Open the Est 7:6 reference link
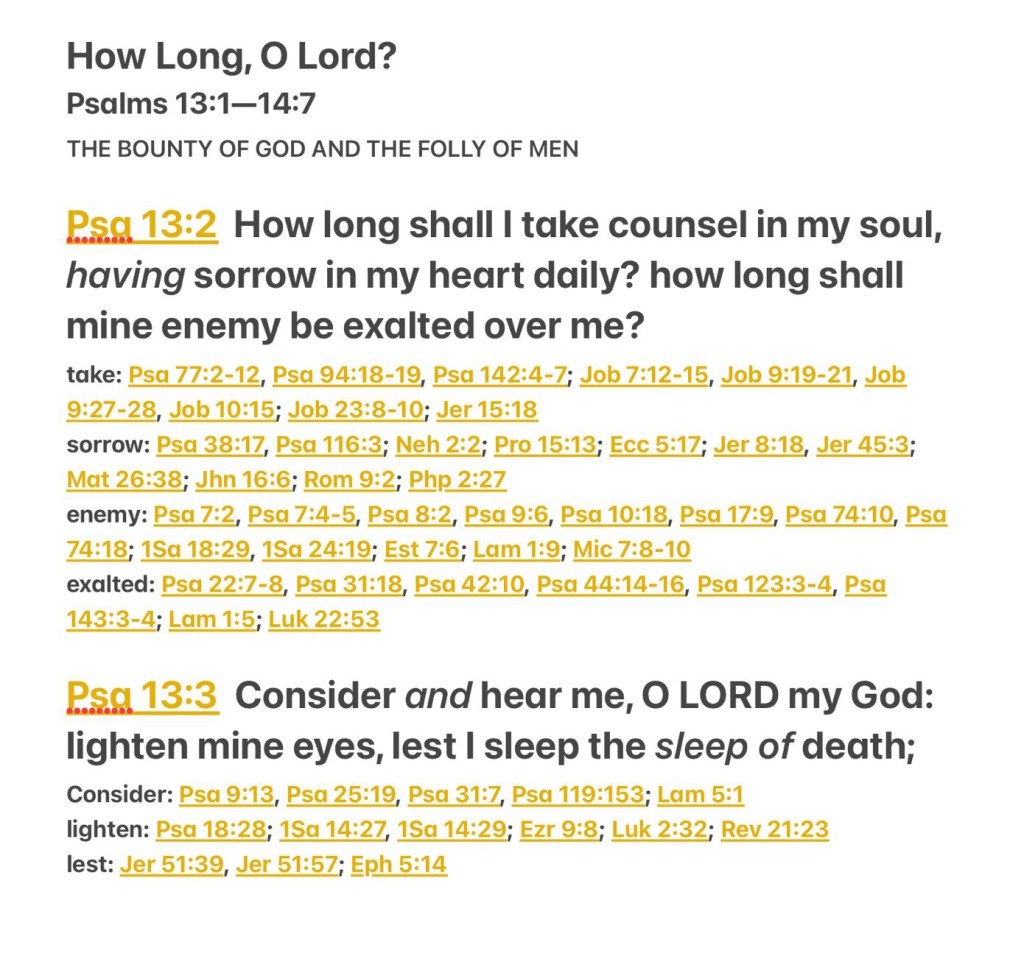This screenshot has width=1024, height=973. (x=422, y=550)
